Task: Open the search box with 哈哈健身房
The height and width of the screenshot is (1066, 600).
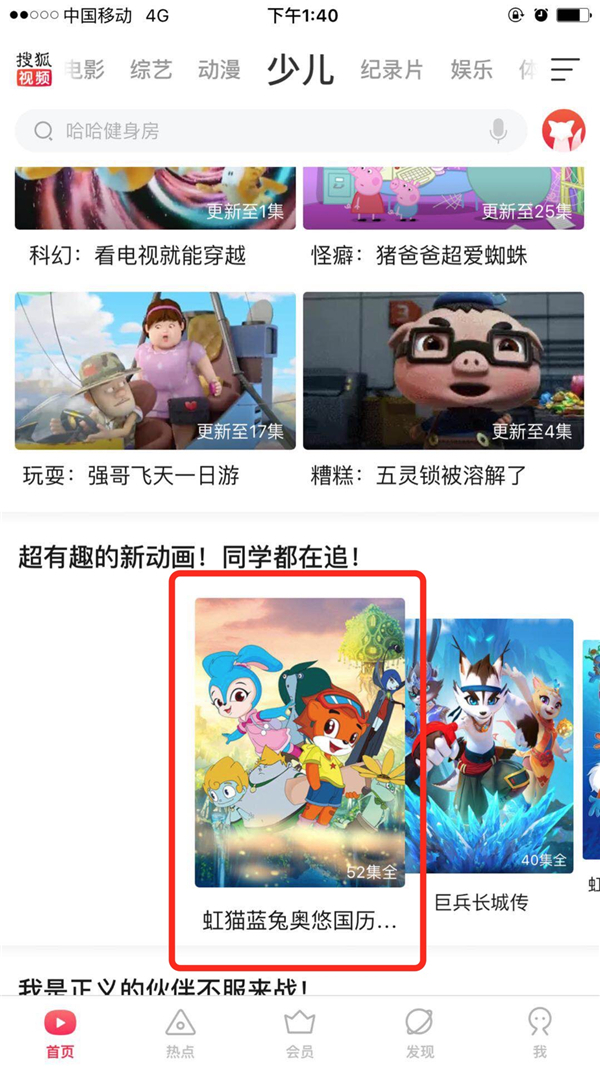Action: coord(270,131)
